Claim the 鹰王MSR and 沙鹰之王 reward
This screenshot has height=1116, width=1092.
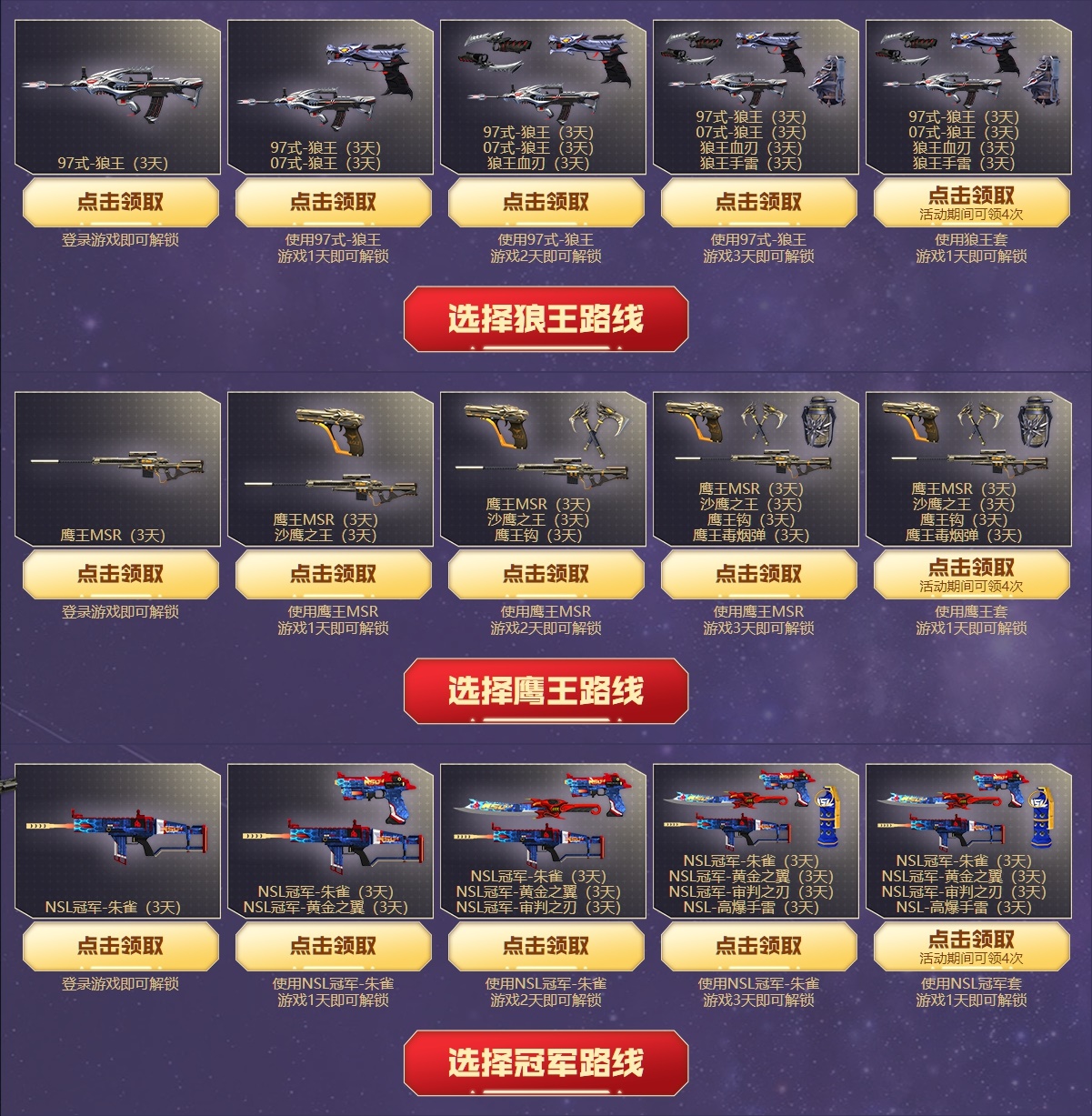(334, 574)
